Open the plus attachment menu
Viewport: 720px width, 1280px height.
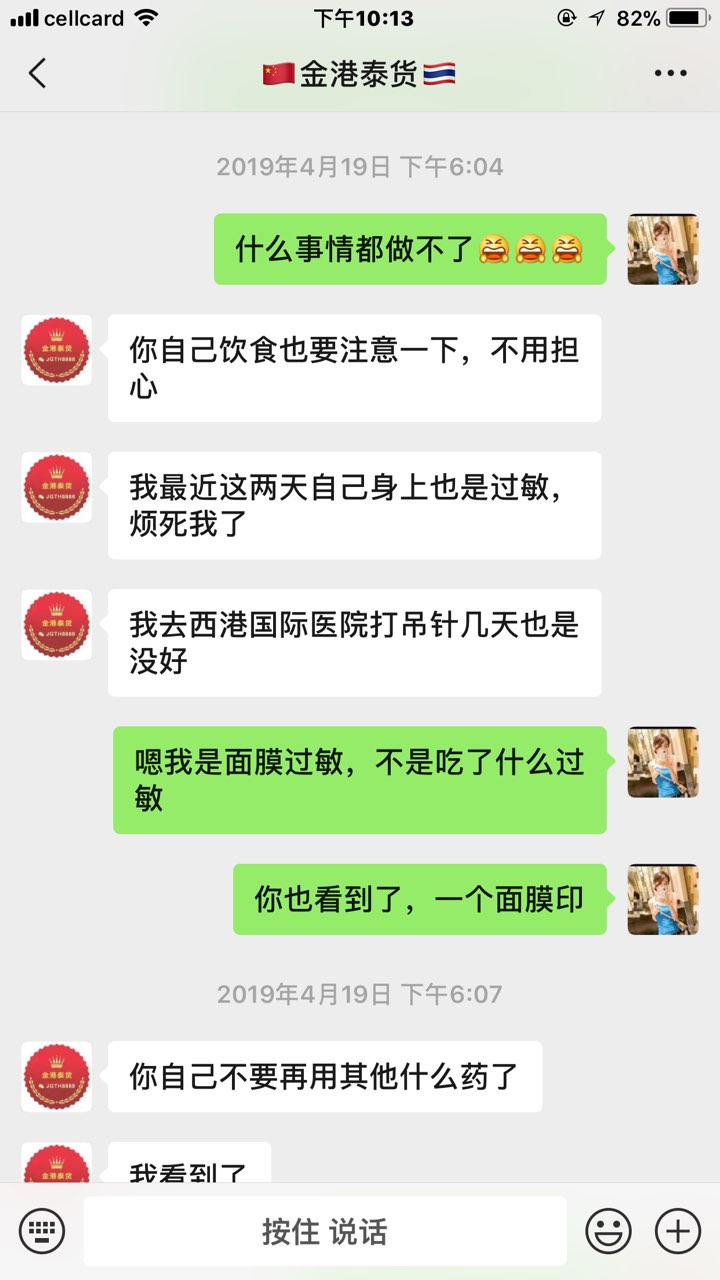pyautogui.click(x=678, y=1230)
